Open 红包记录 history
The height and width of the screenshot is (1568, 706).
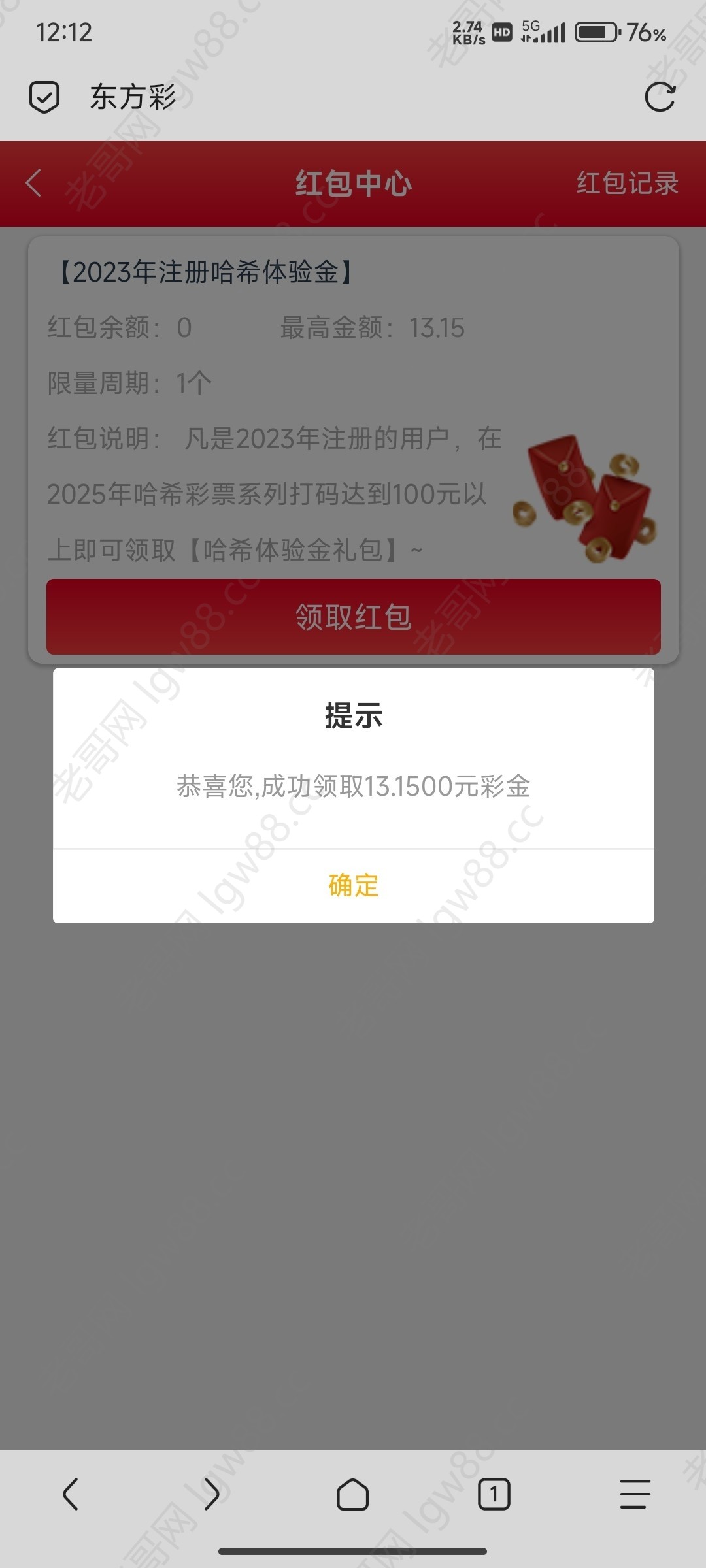pyautogui.click(x=627, y=183)
